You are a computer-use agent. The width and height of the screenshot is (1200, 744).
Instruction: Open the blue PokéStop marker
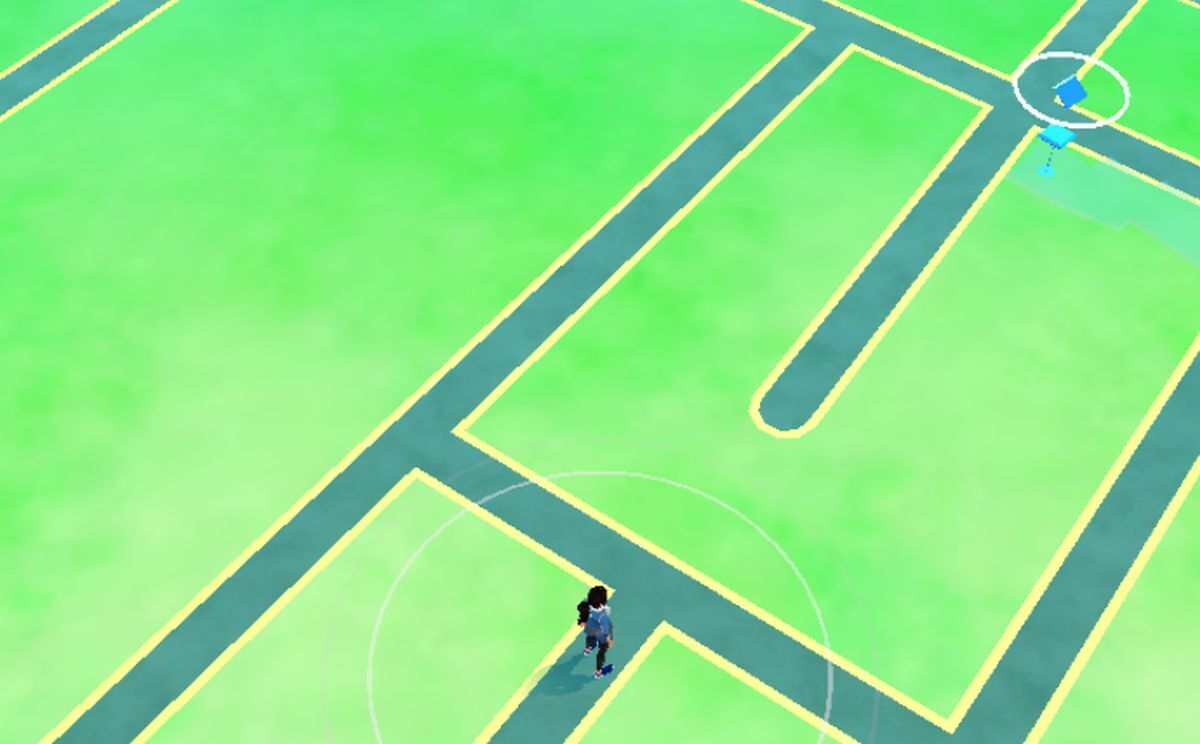pos(1069,93)
